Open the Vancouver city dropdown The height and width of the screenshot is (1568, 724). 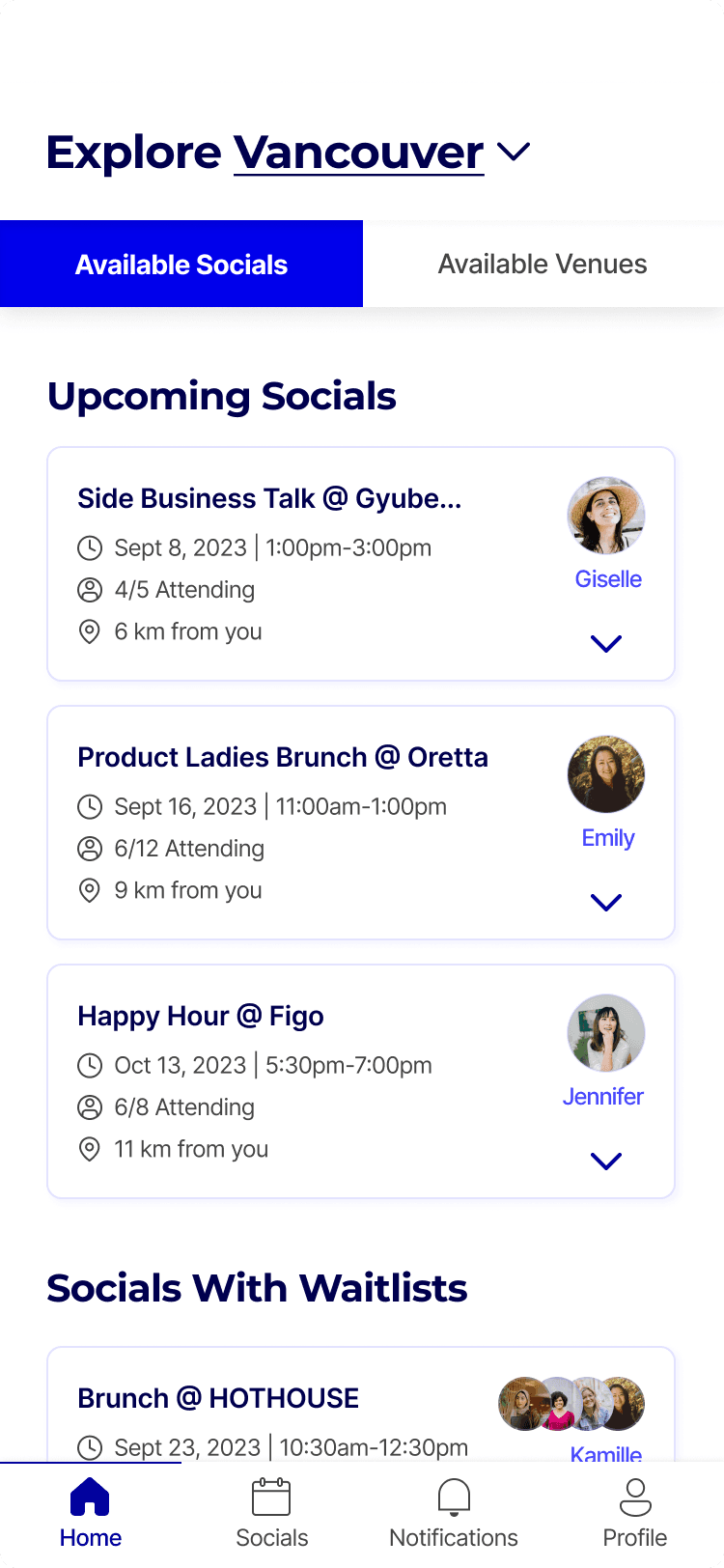[513, 152]
